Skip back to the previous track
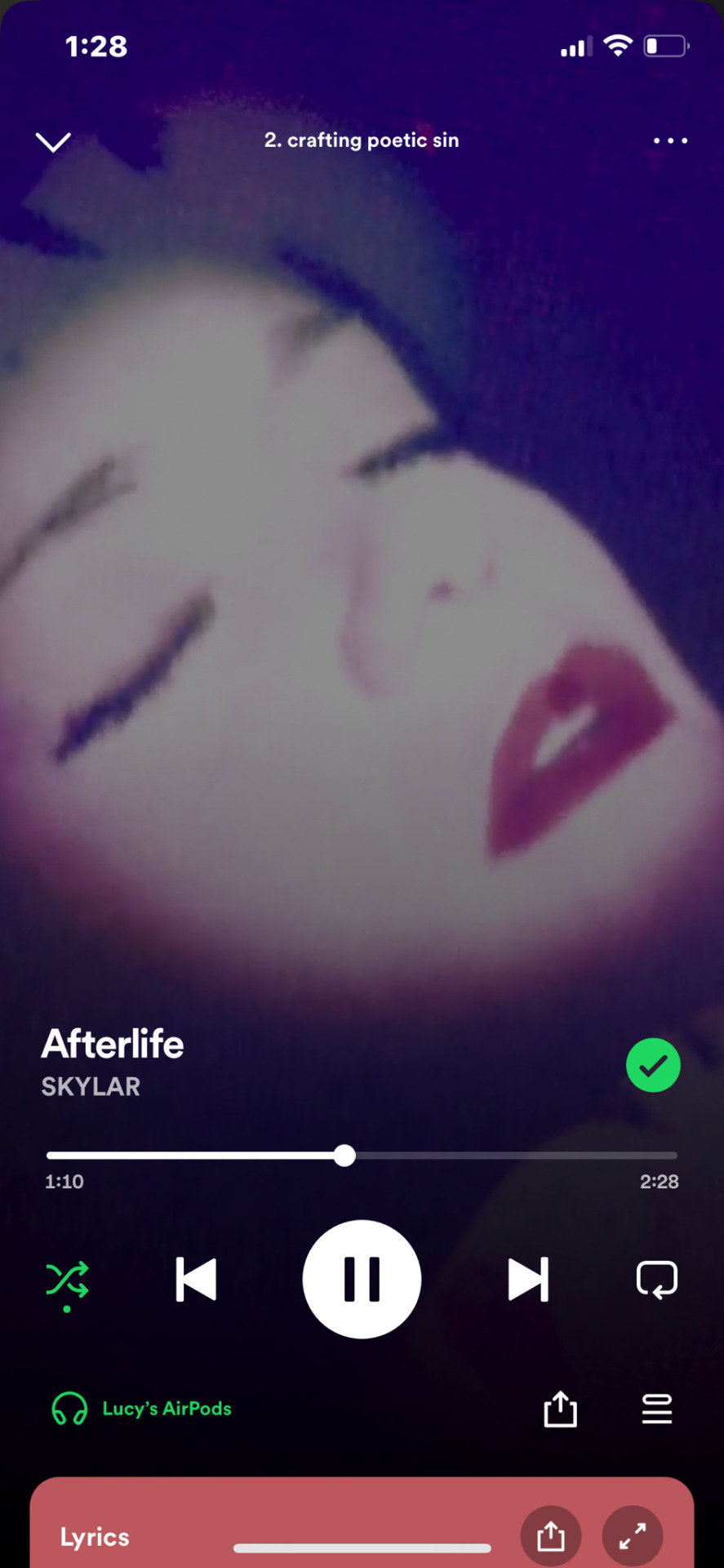 tap(197, 1279)
